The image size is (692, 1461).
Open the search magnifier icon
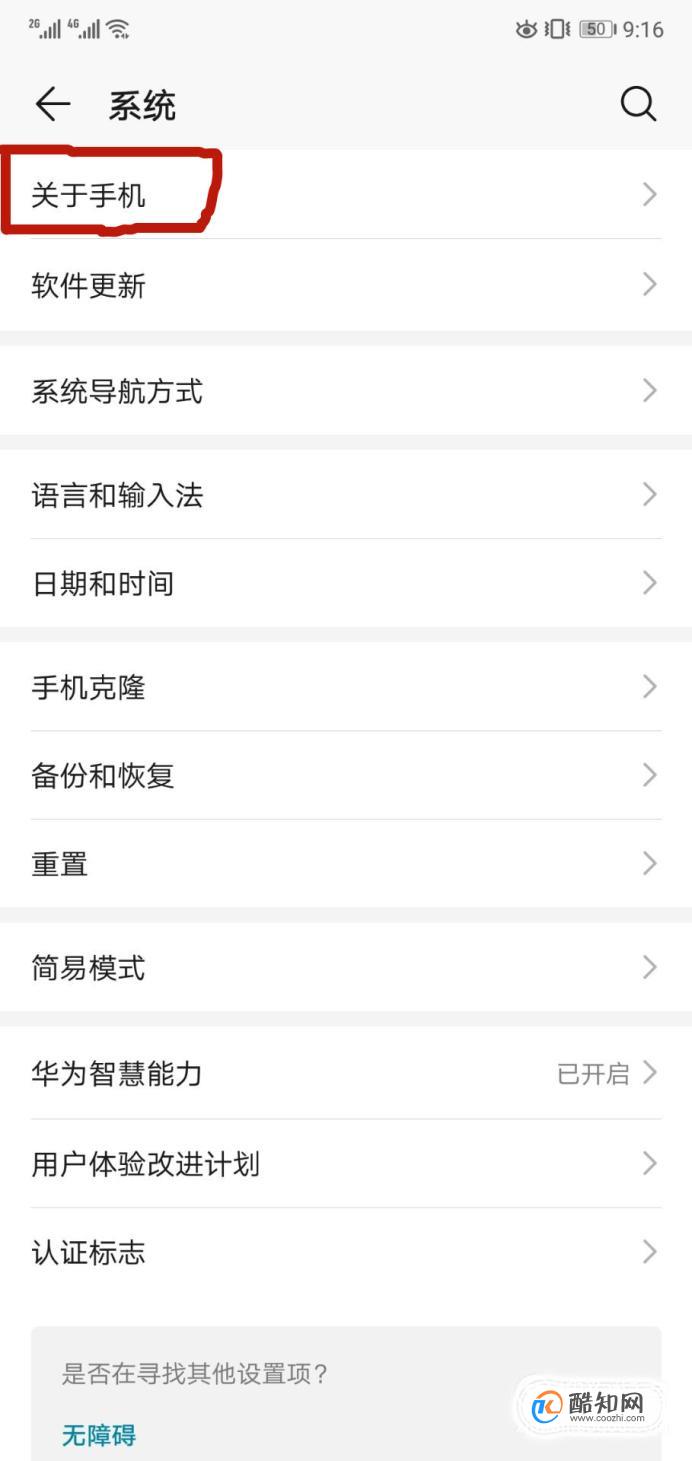638,104
